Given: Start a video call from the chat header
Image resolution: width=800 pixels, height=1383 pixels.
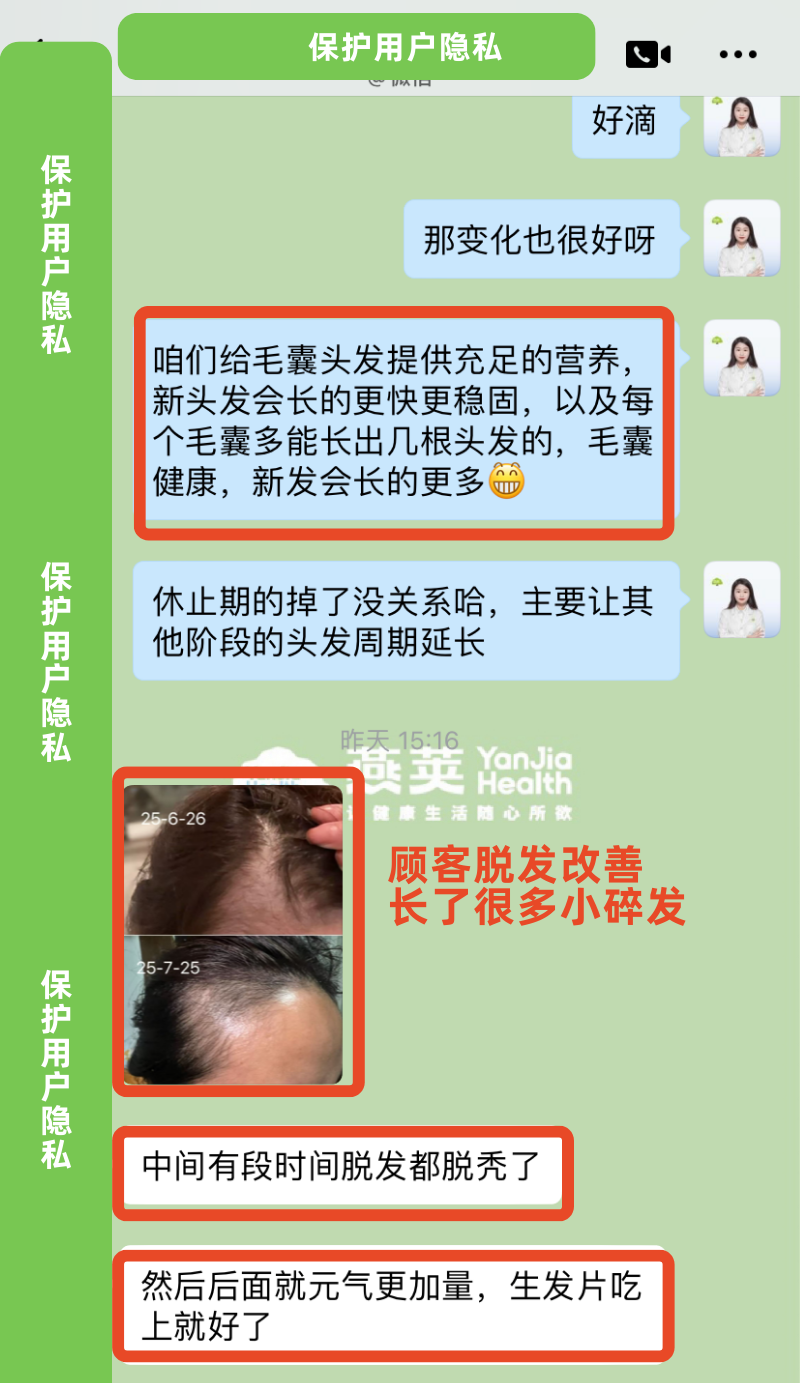Looking at the screenshot, I should pos(647,54).
